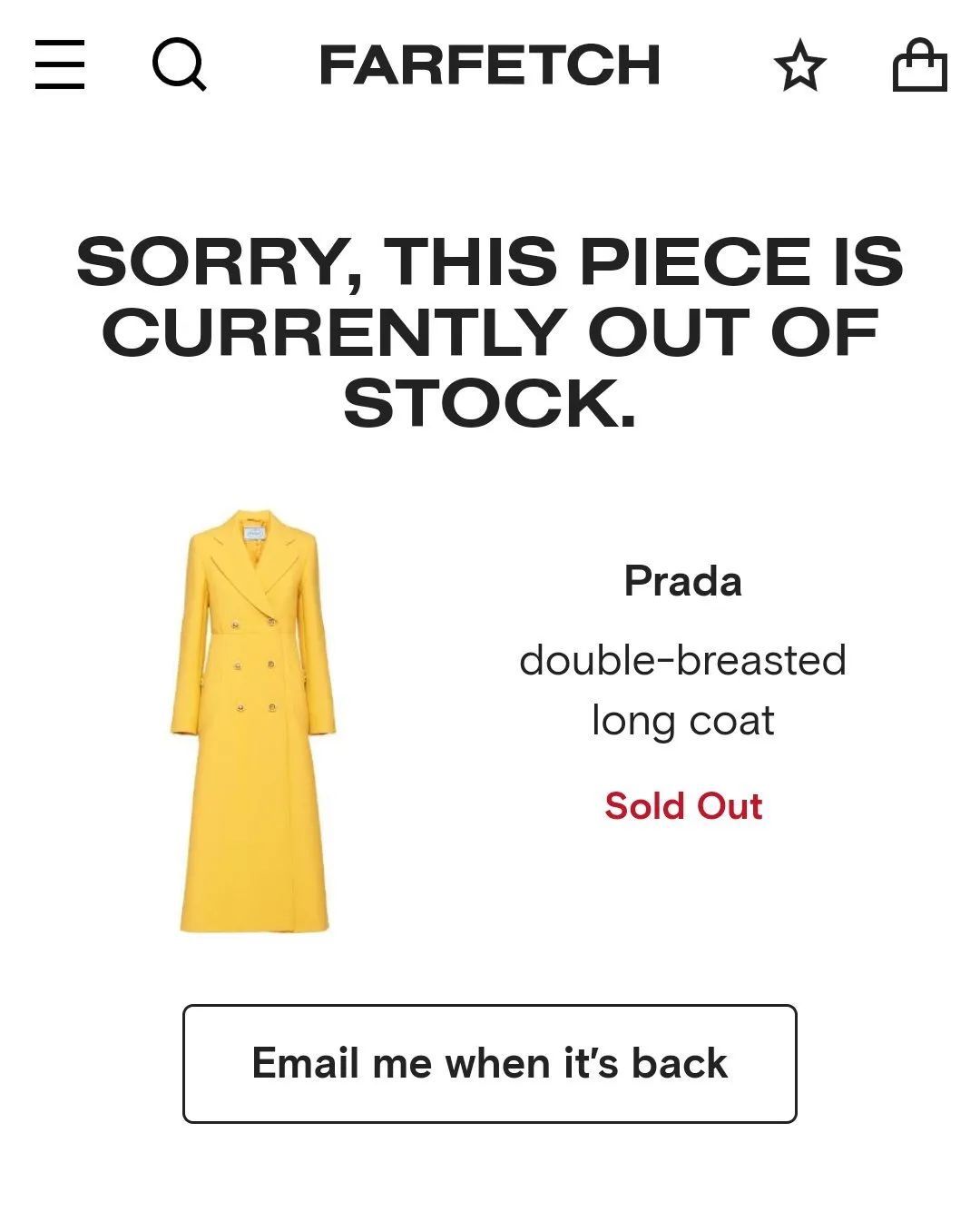
Task: Open the shopping bag
Action: [919, 65]
